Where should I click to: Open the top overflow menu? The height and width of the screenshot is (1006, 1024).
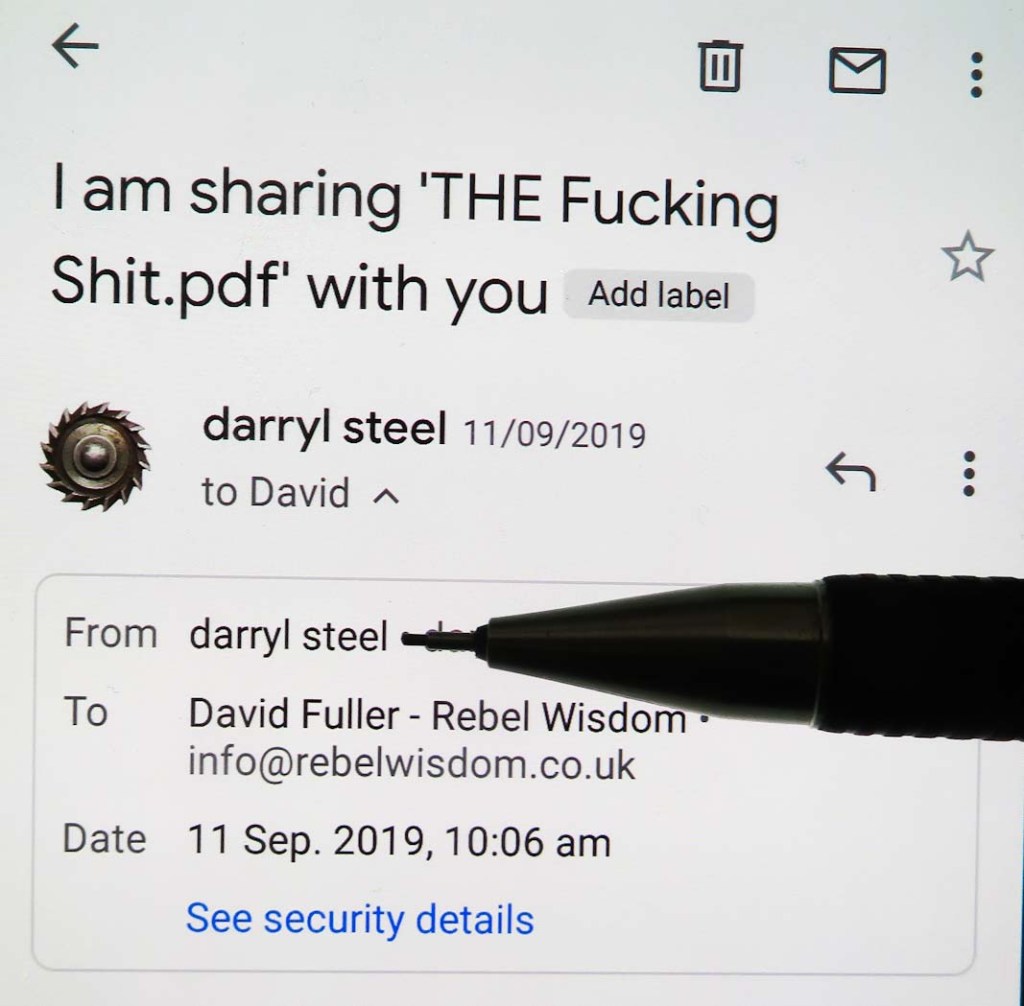pos(977,75)
